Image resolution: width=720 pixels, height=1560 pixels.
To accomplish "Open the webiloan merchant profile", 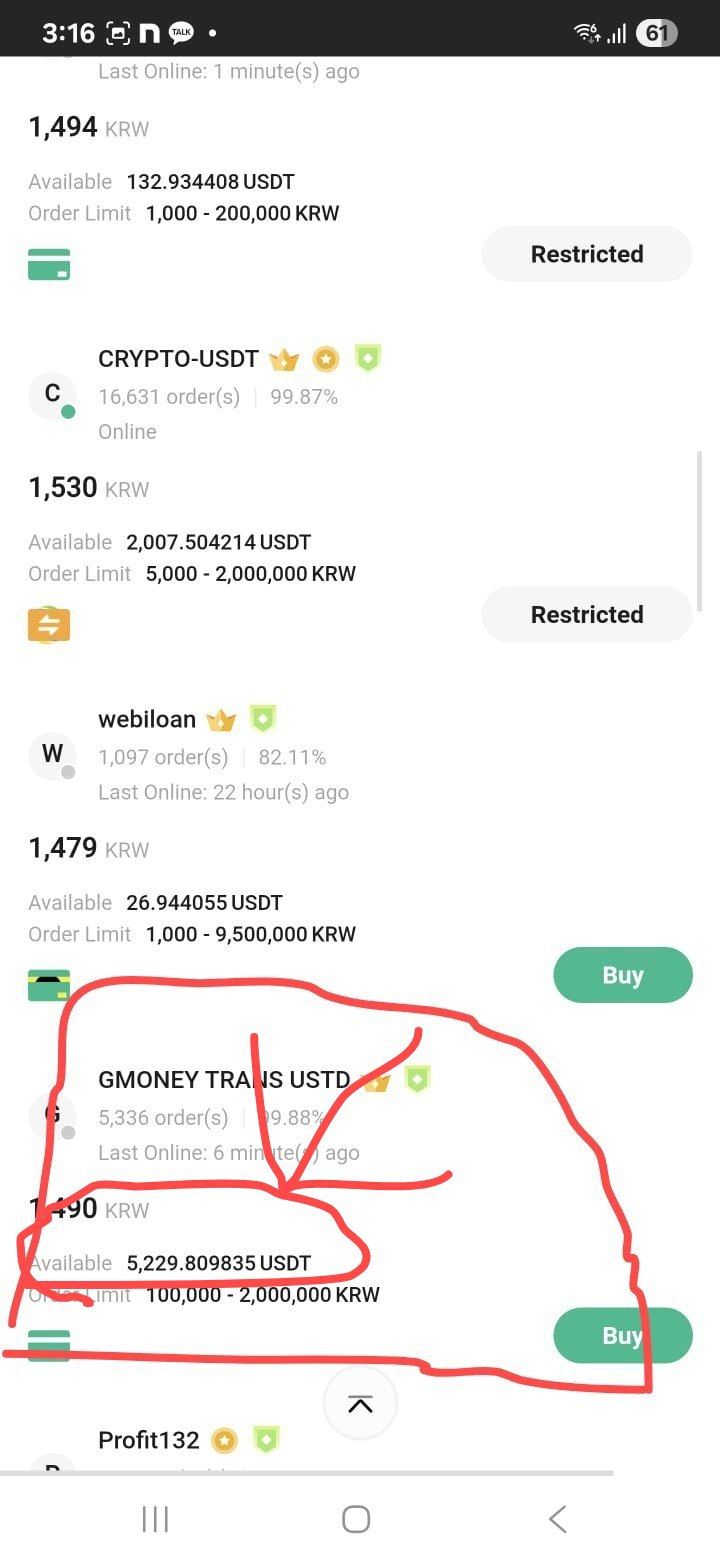I will tap(147, 719).
